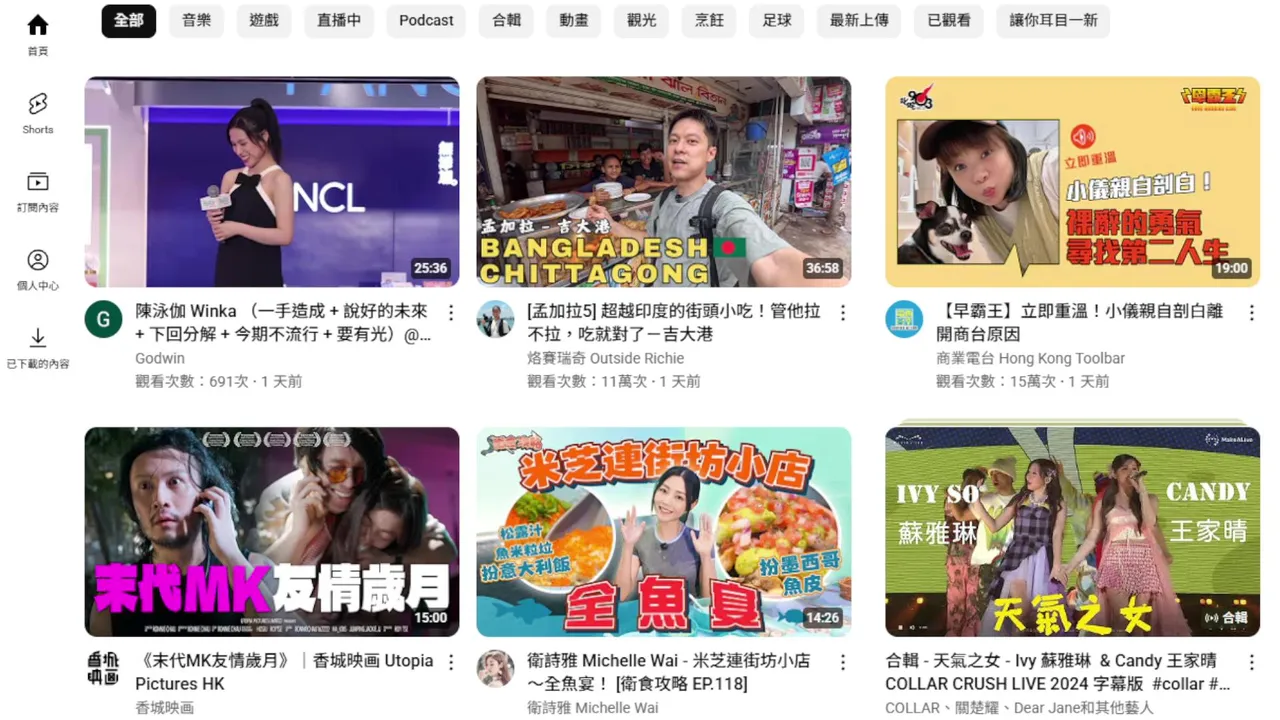Go to the 首頁 home tab
1280x720 pixels.
coord(37,34)
